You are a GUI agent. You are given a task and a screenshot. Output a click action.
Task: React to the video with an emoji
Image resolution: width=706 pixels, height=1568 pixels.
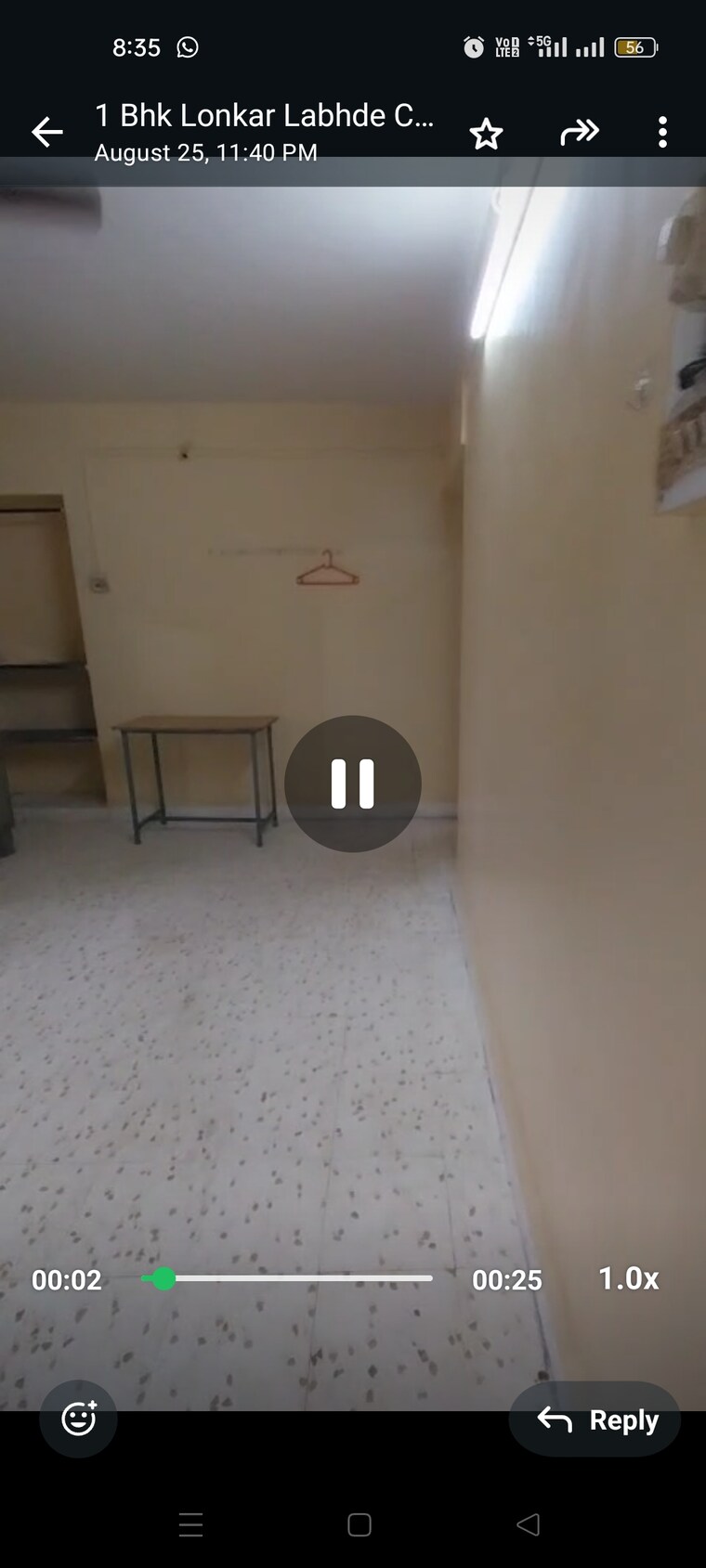[x=79, y=1418]
